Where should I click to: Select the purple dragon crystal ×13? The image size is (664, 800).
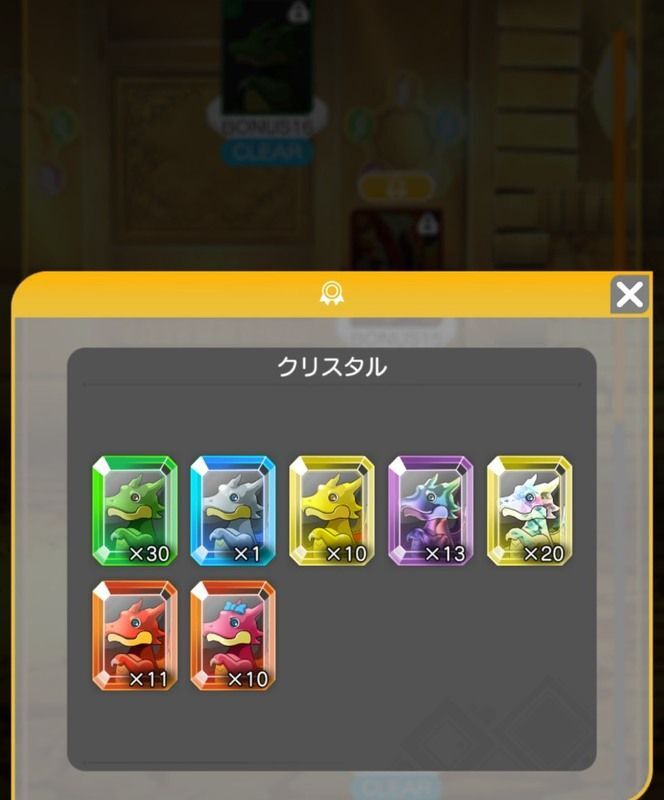430,510
